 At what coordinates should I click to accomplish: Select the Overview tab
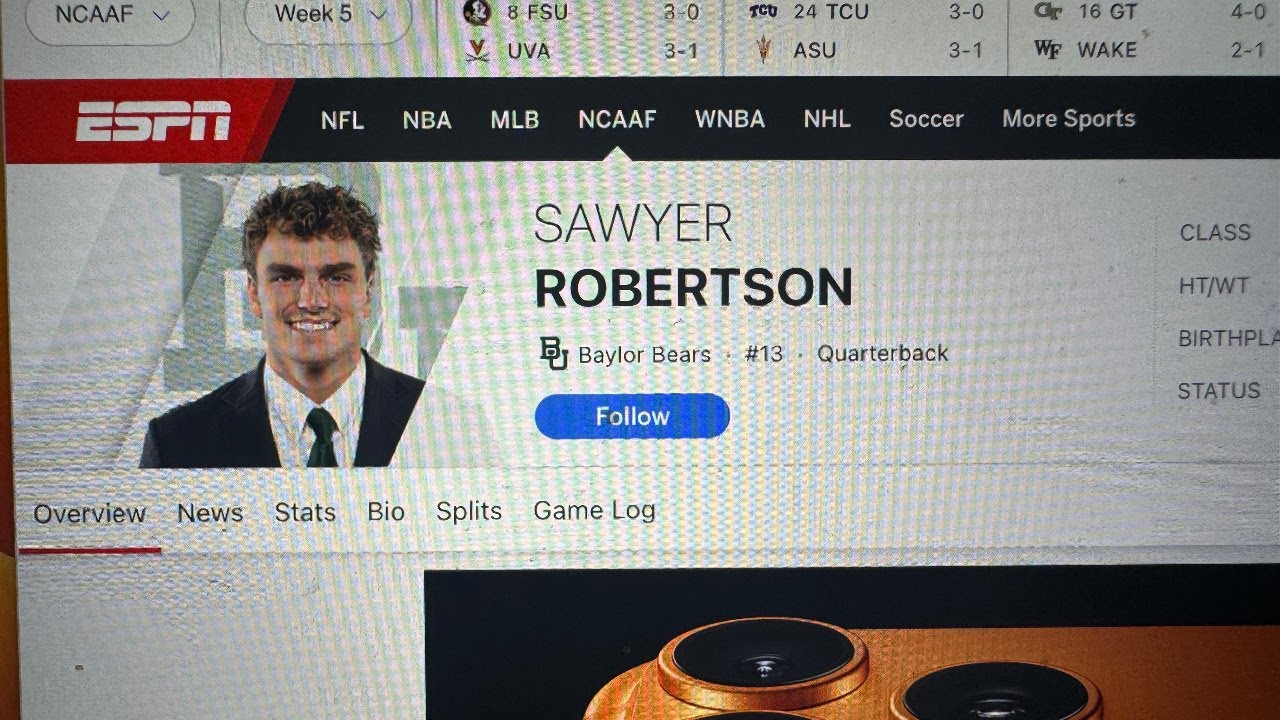[89, 514]
